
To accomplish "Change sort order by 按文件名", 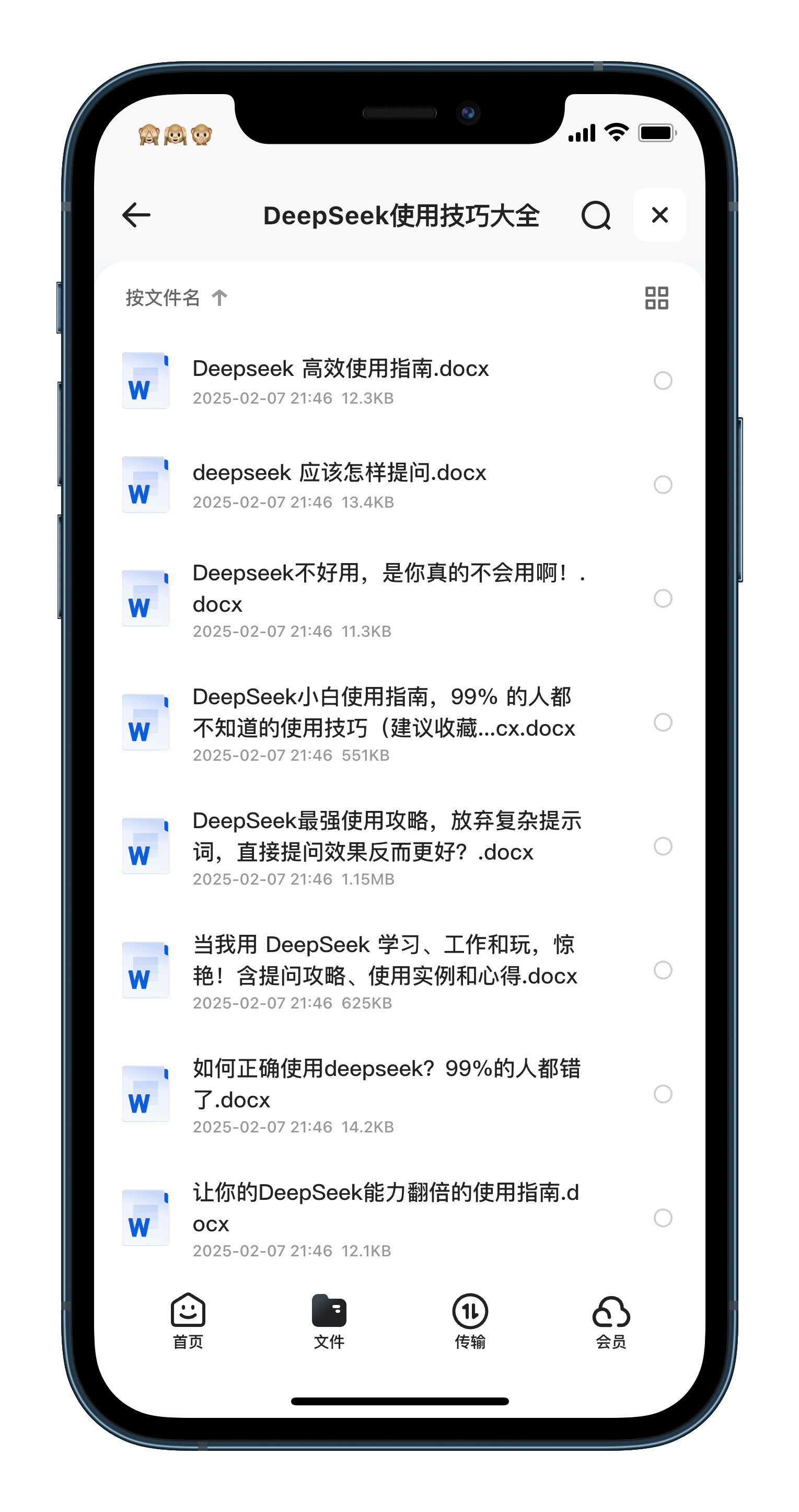I will coord(176,297).
